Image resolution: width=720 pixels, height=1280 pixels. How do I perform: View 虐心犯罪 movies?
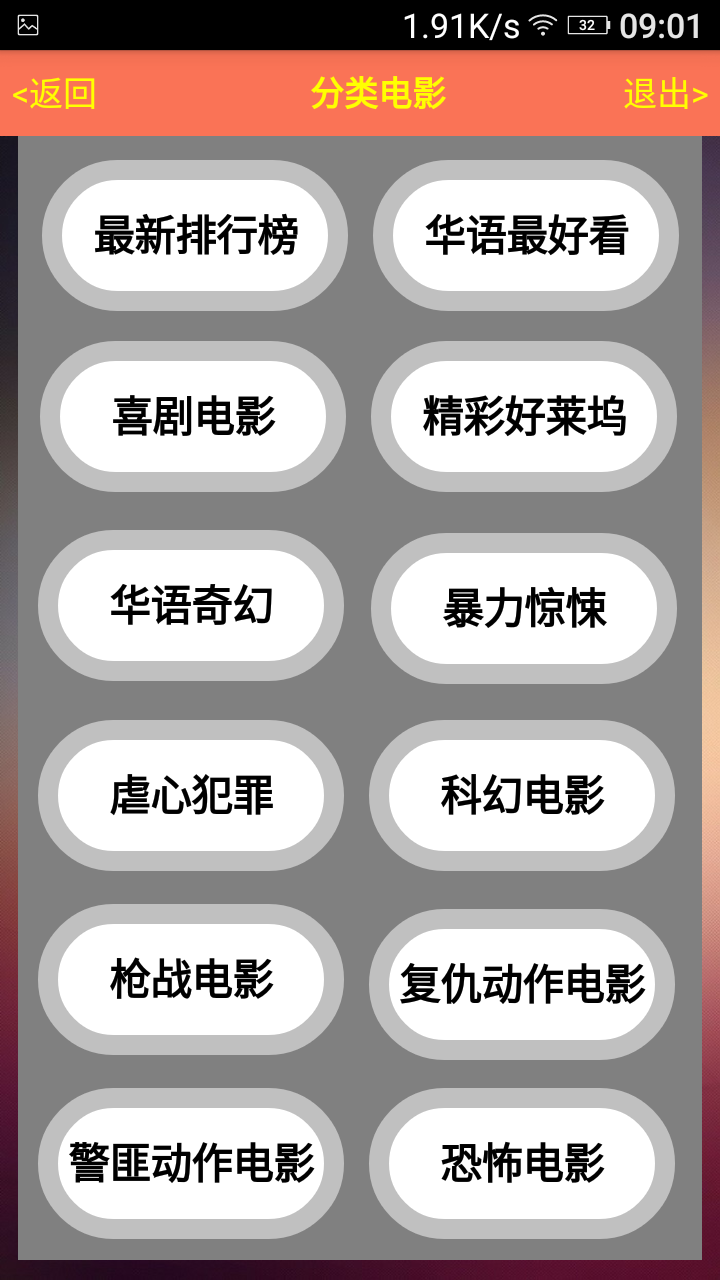pyautogui.click(x=191, y=796)
